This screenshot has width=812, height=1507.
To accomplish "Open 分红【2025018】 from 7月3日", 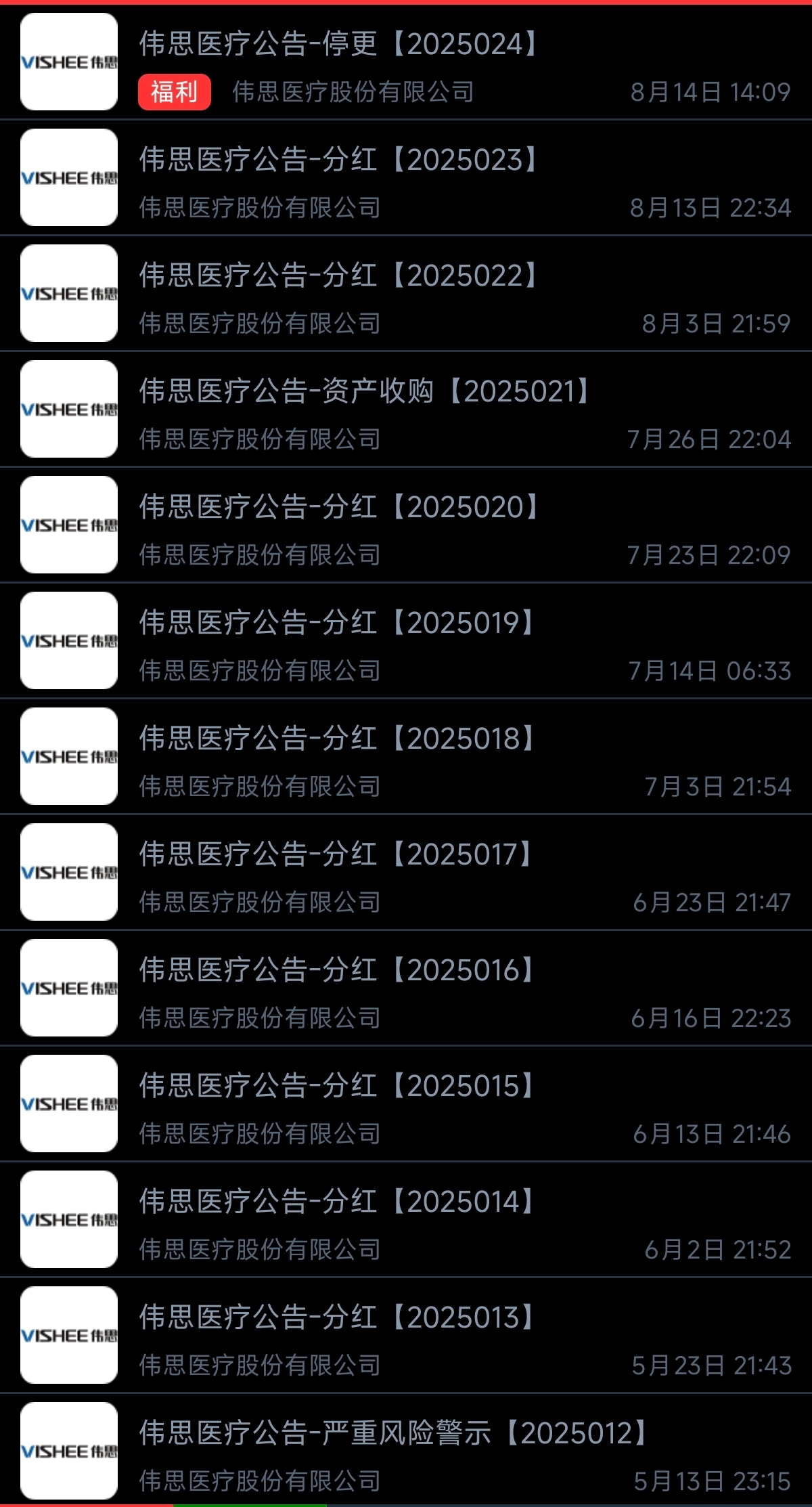I will click(406, 757).
